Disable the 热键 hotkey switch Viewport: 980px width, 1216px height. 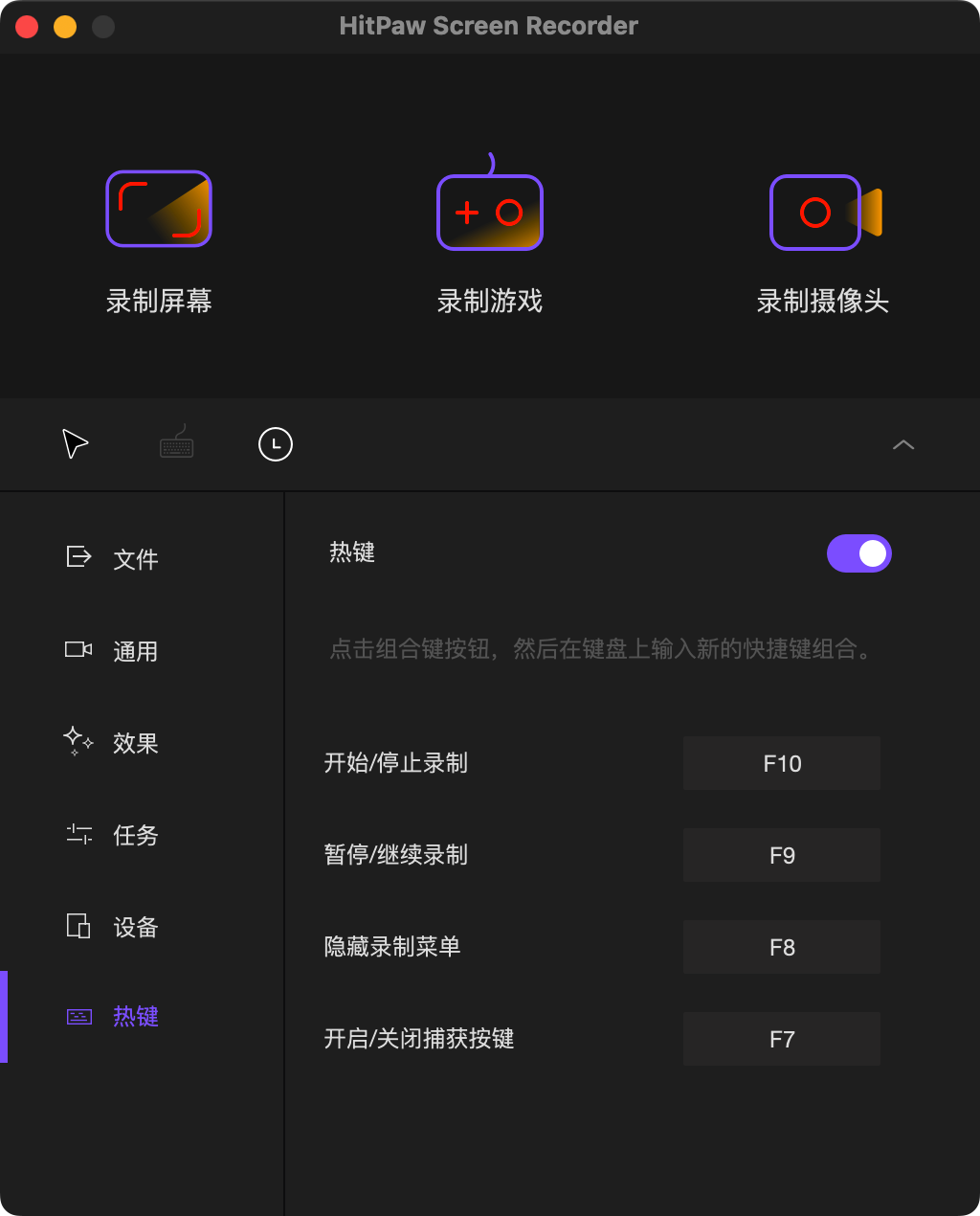tap(858, 553)
